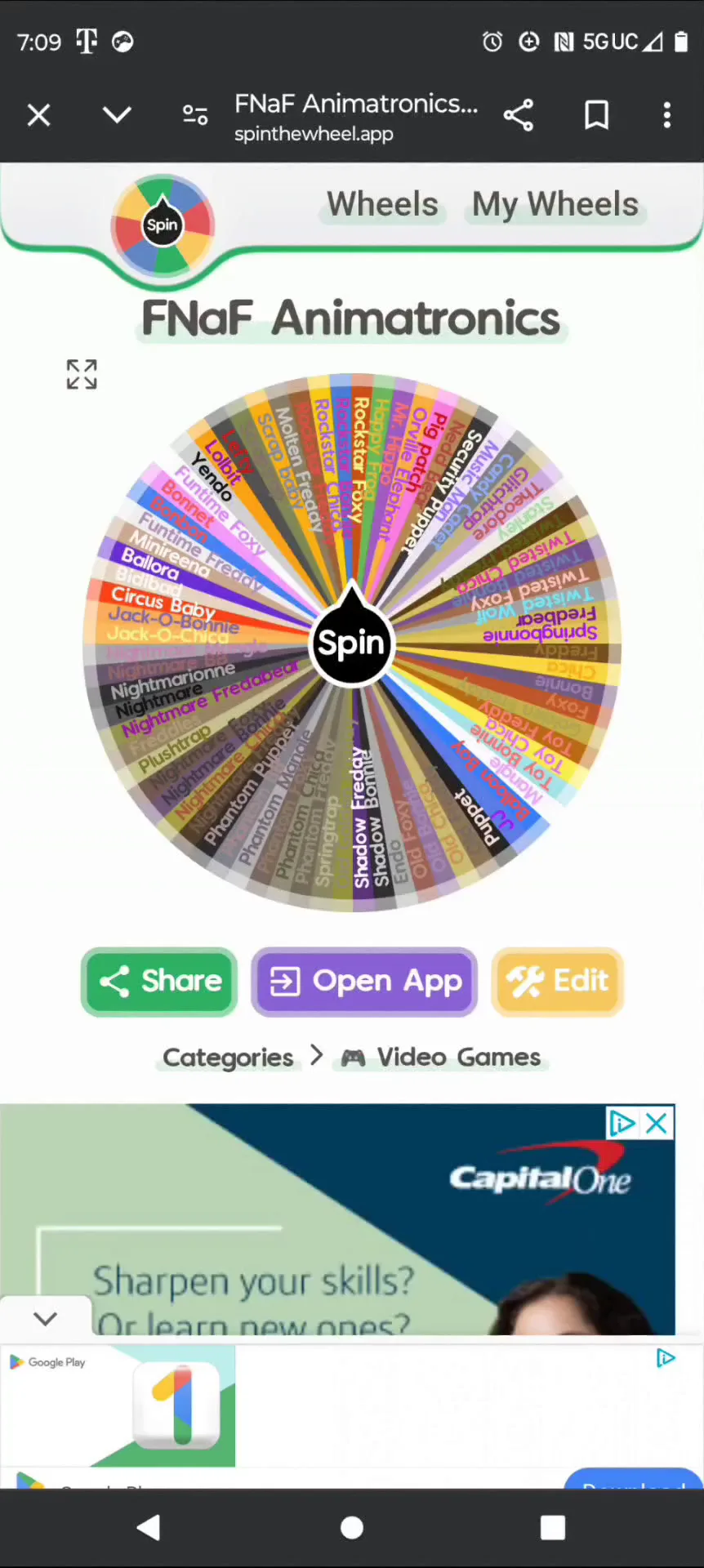Screen dimensions: 704x1568
Task: Open the Google One ad
Action: point(176,1406)
